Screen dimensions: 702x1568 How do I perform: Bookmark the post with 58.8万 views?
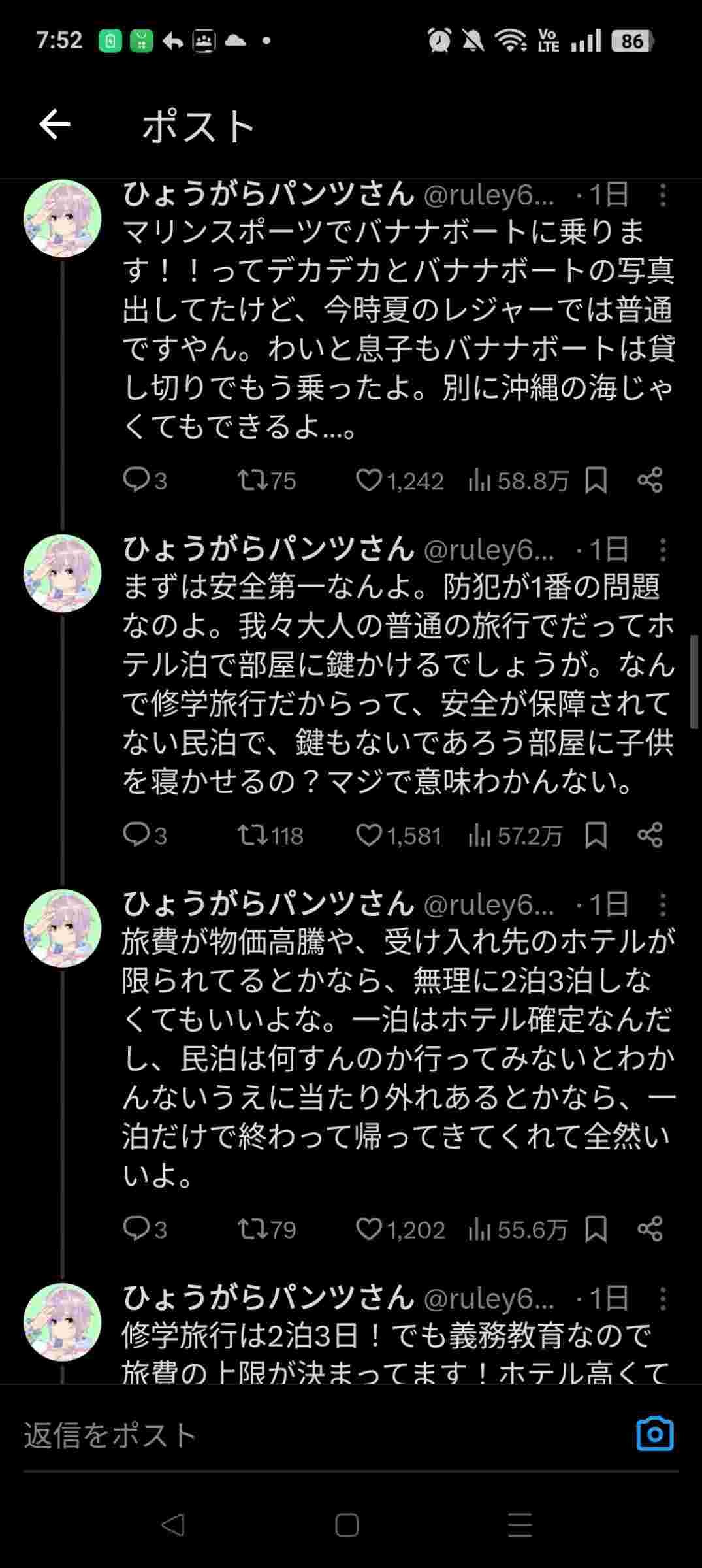tap(596, 481)
